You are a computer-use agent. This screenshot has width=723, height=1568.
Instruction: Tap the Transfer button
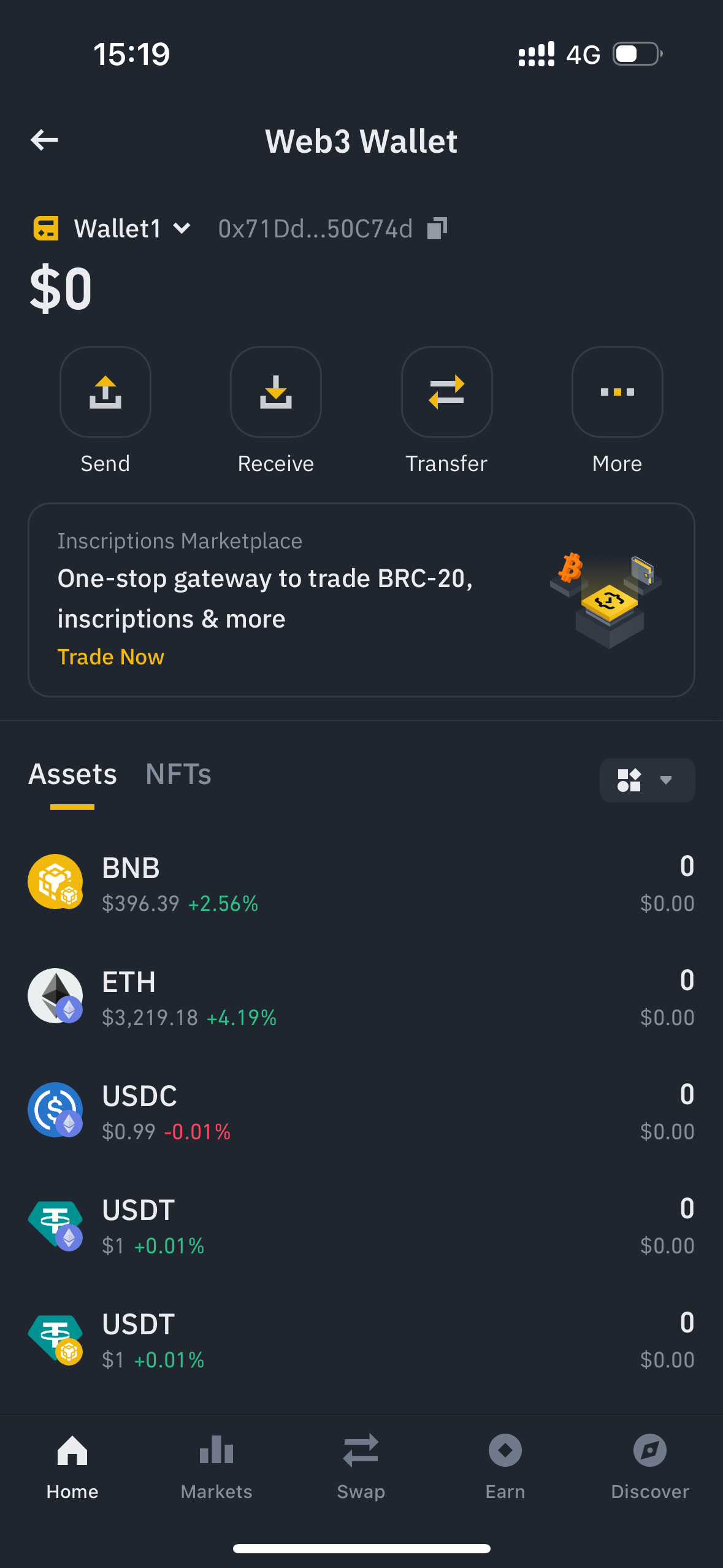(x=447, y=392)
